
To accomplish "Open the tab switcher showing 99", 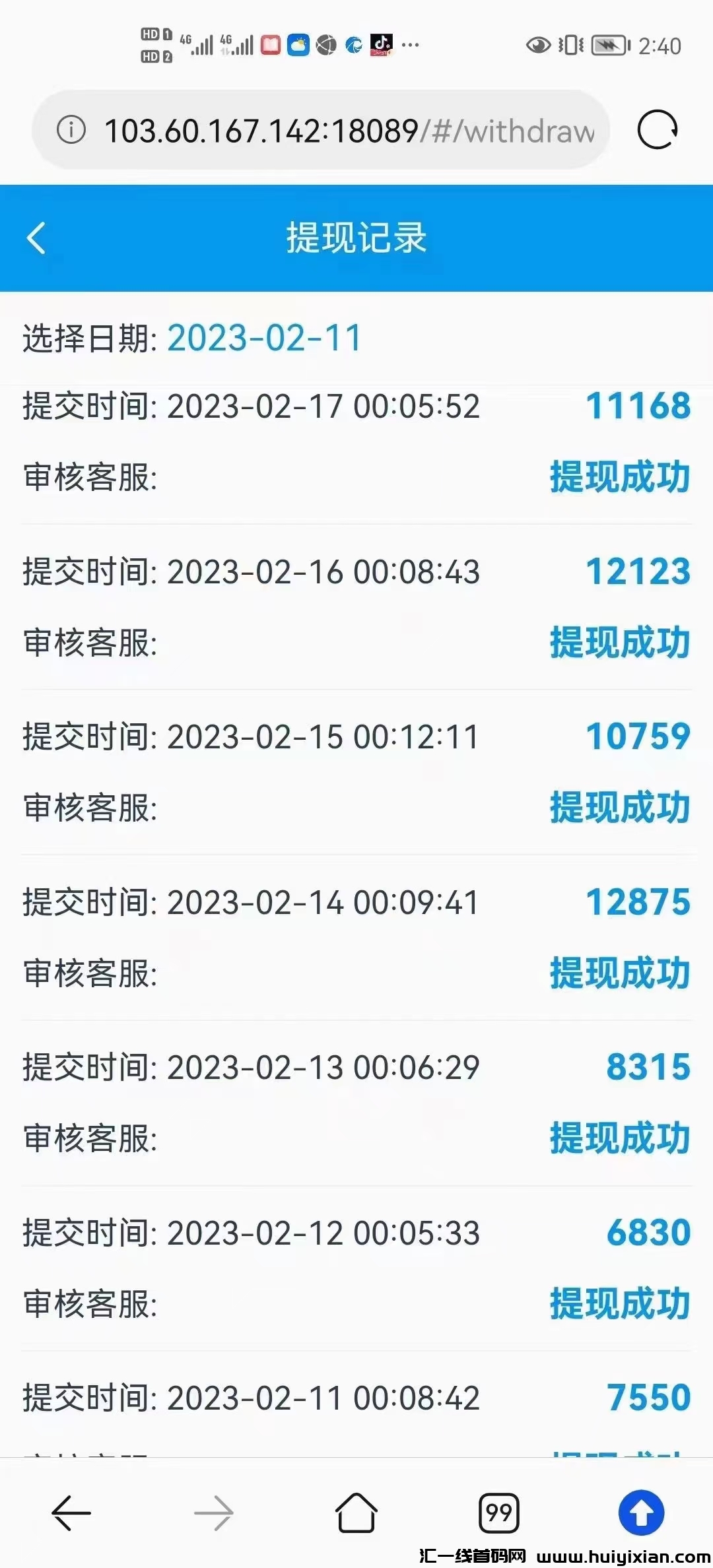I will (498, 1513).
